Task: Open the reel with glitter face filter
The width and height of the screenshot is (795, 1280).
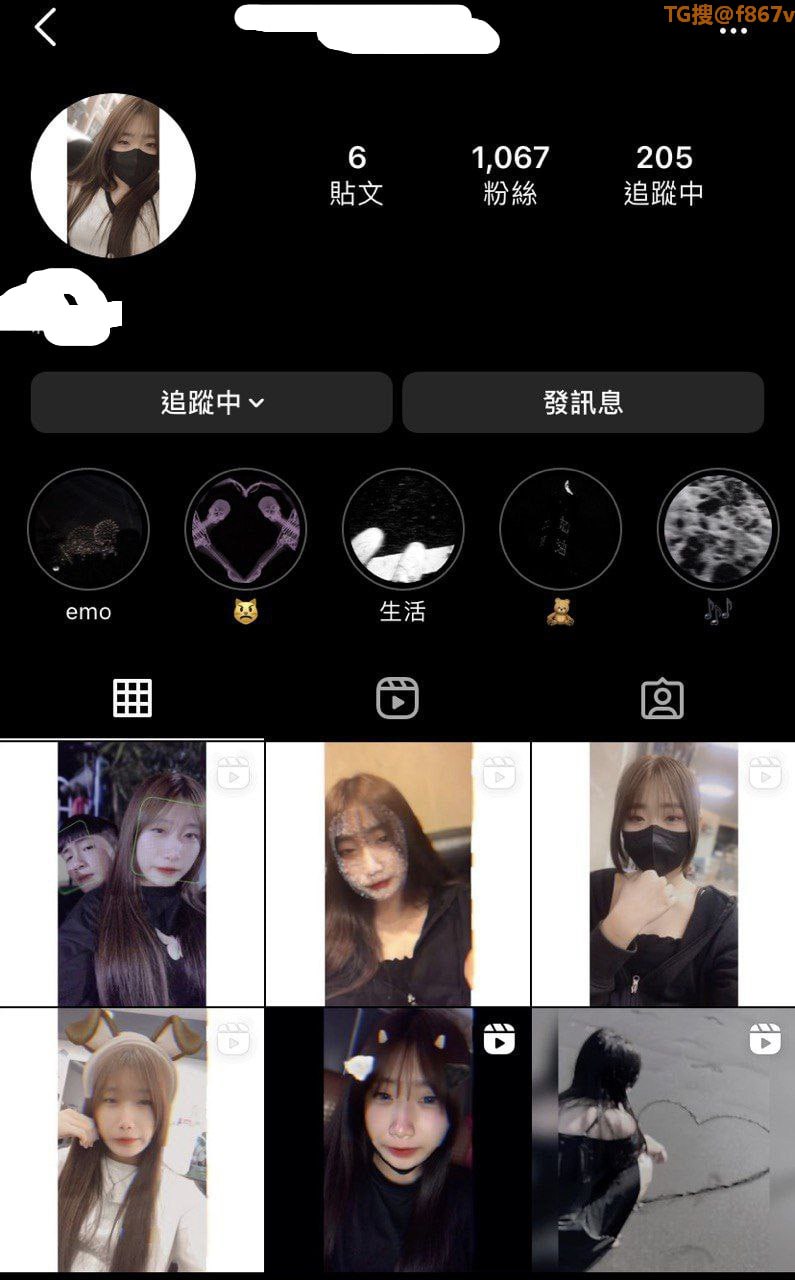Action: tap(397, 873)
